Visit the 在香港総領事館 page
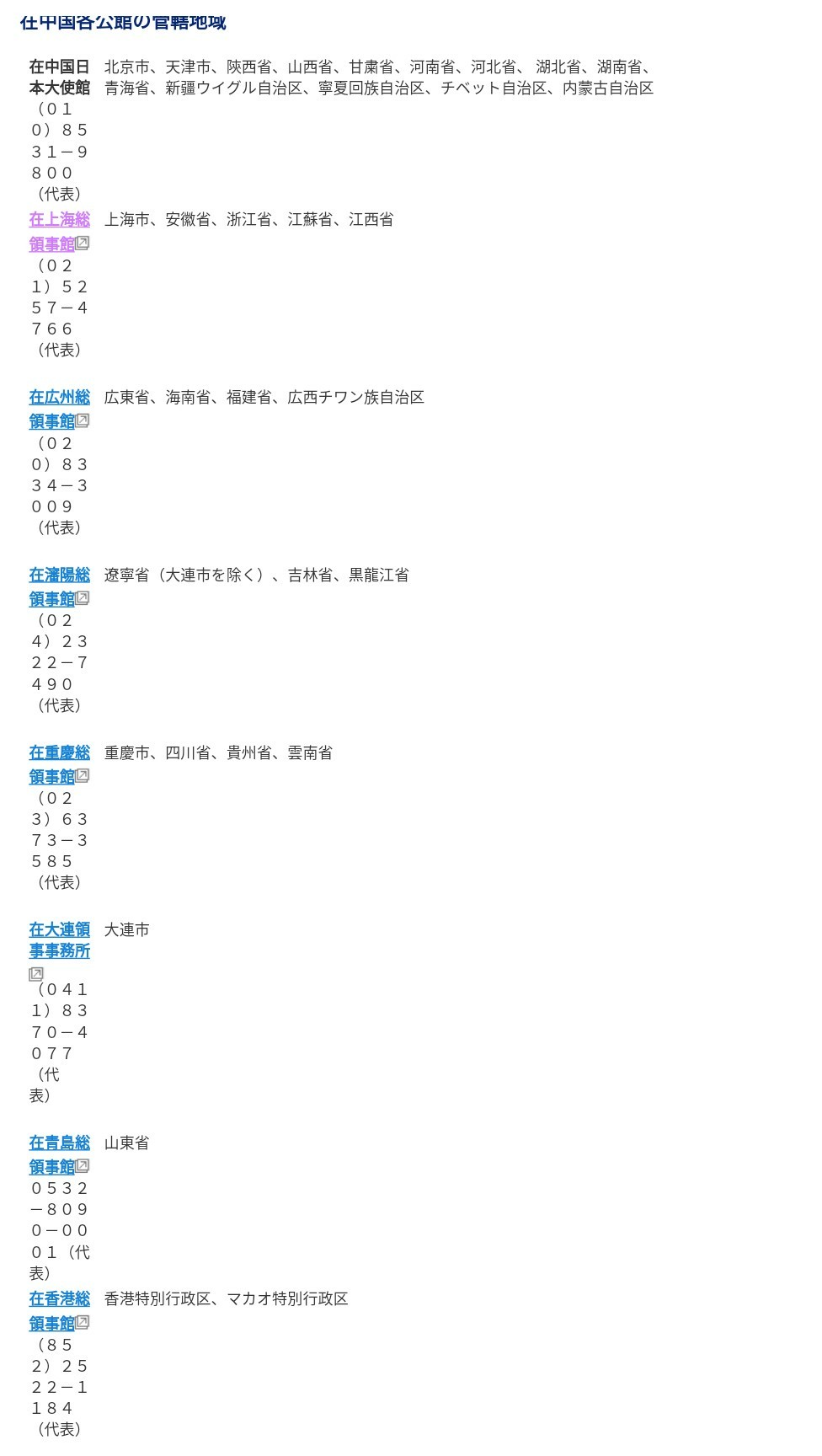This screenshot has height=1456, width=822. coord(59,1311)
